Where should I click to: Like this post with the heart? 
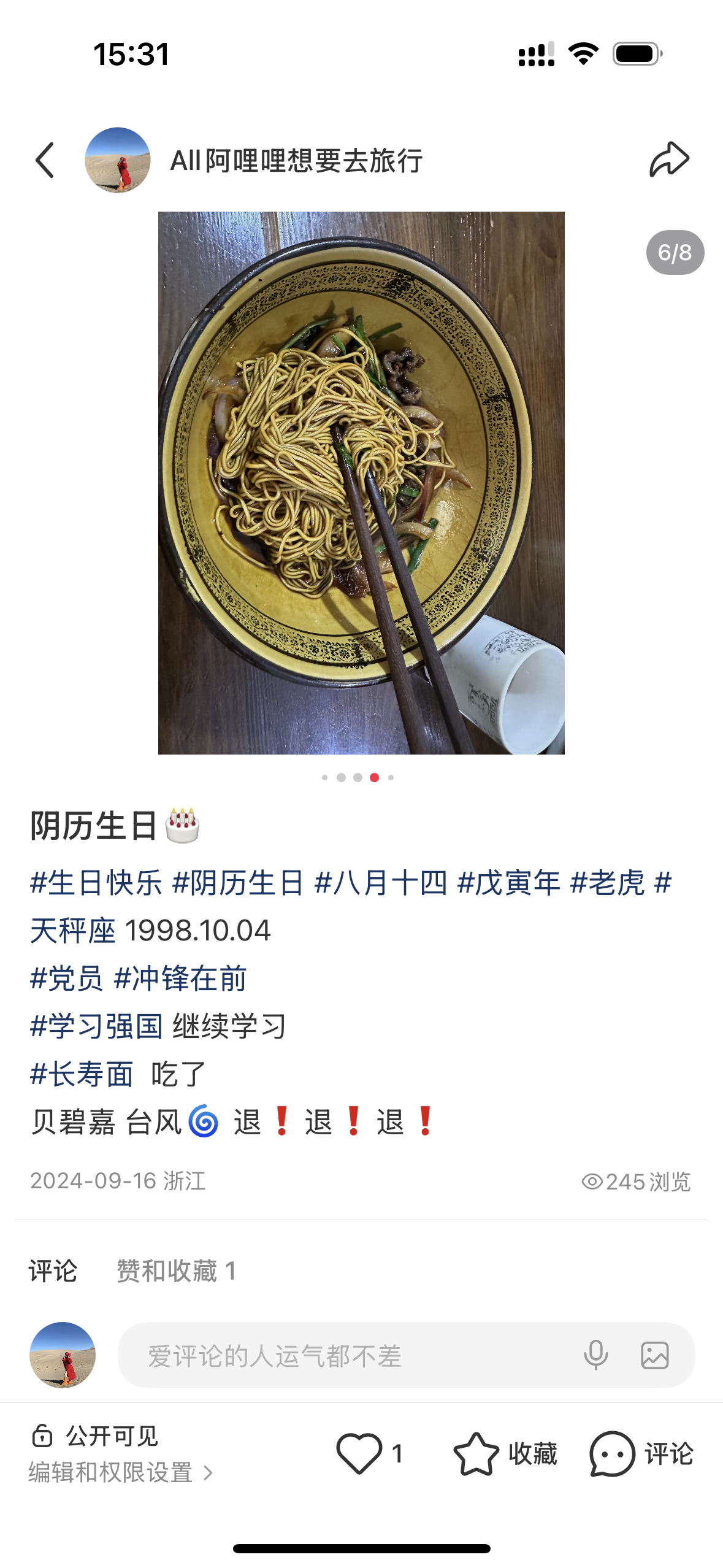click(359, 1453)
